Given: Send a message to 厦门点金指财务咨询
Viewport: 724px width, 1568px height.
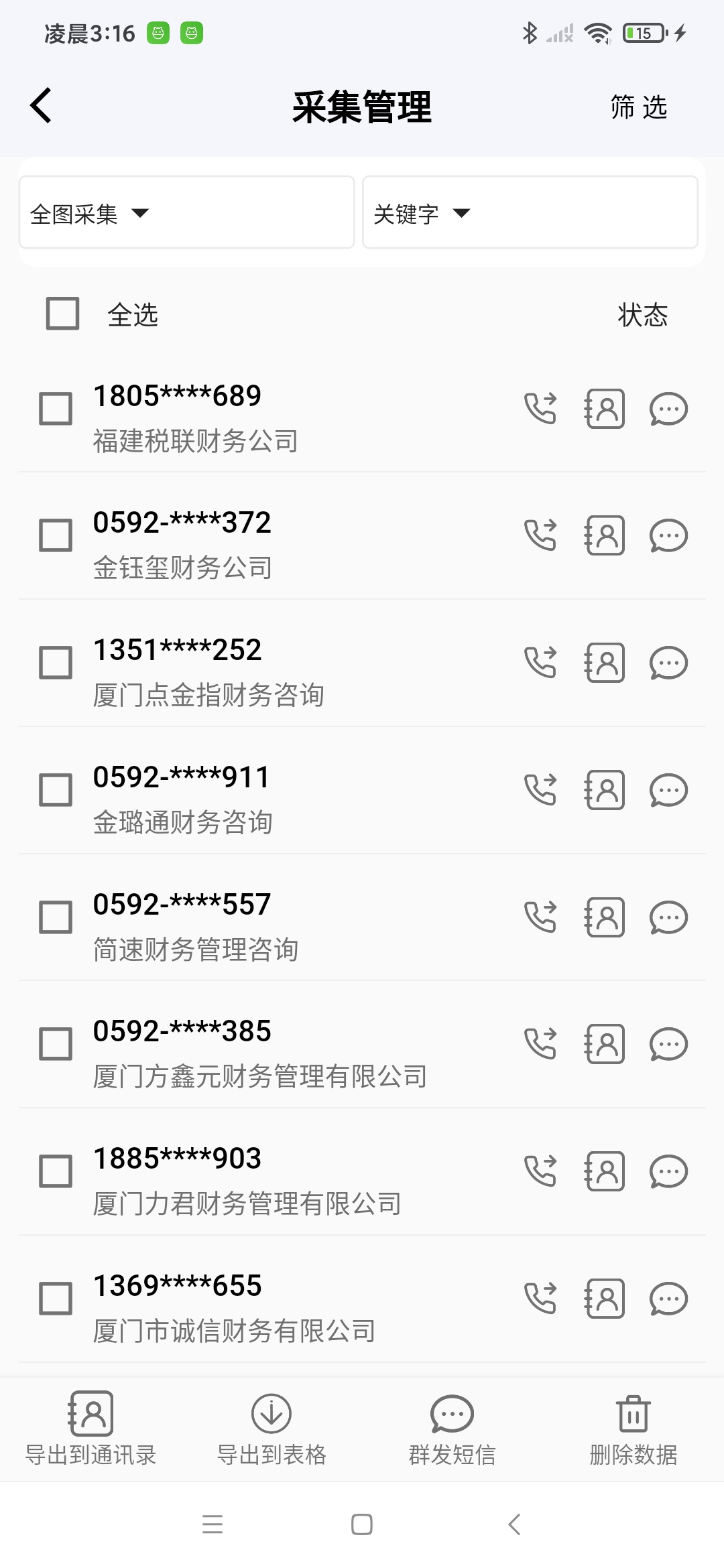Looking at the screenshot, I should (668, 663).
